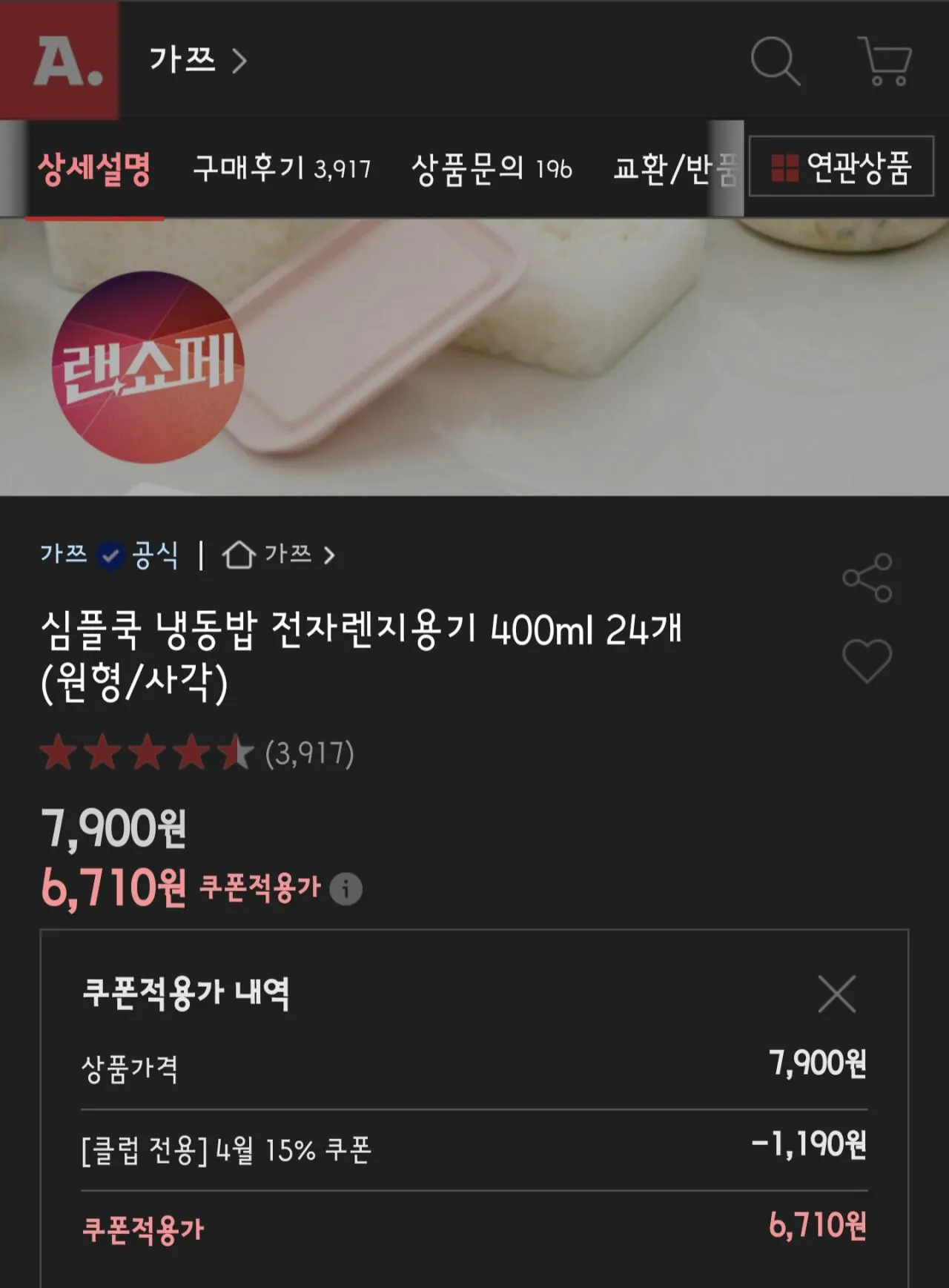949x1288 pixels.
Task: Open the 상품문의 tab
Action: point(492,168)
